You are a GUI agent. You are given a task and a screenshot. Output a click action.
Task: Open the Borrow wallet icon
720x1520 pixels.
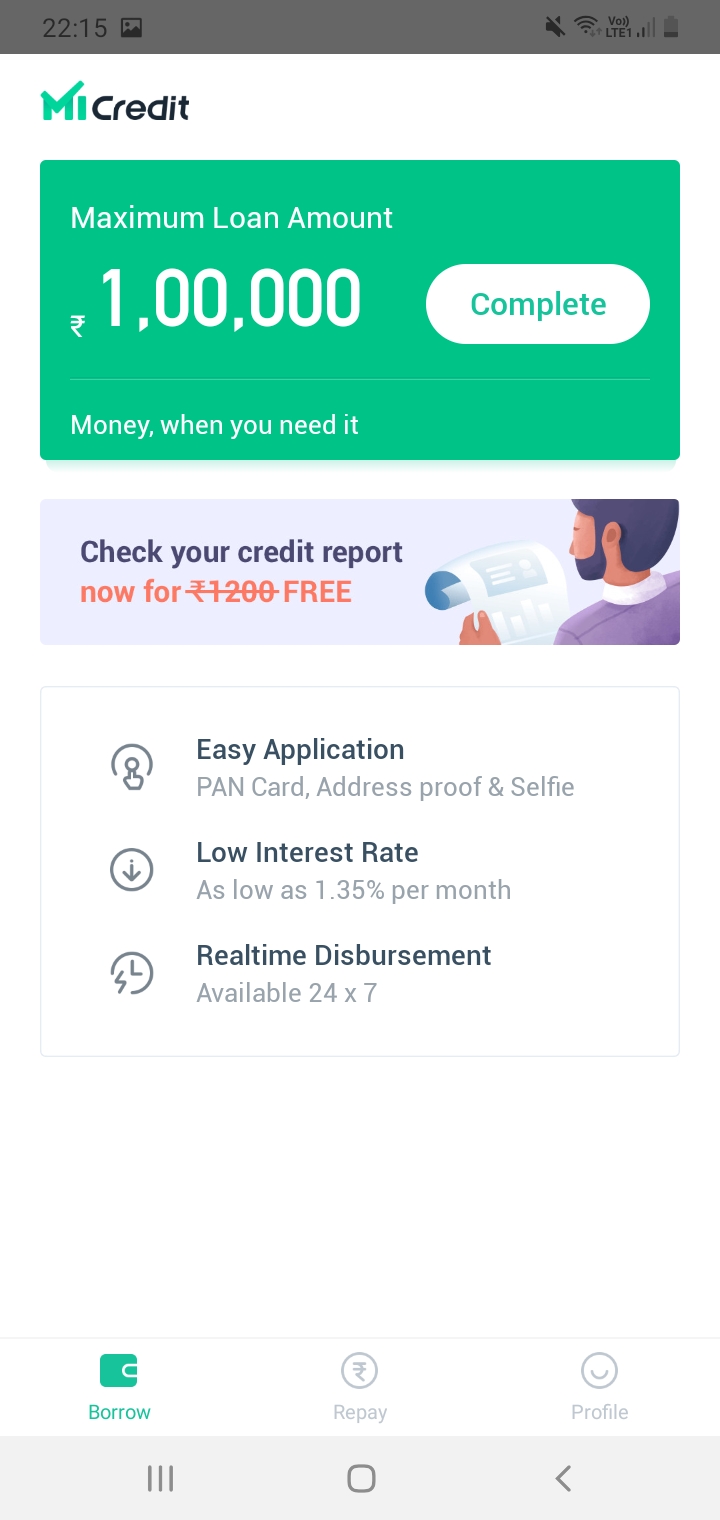pyautogui.click(x=119, y=1370)
